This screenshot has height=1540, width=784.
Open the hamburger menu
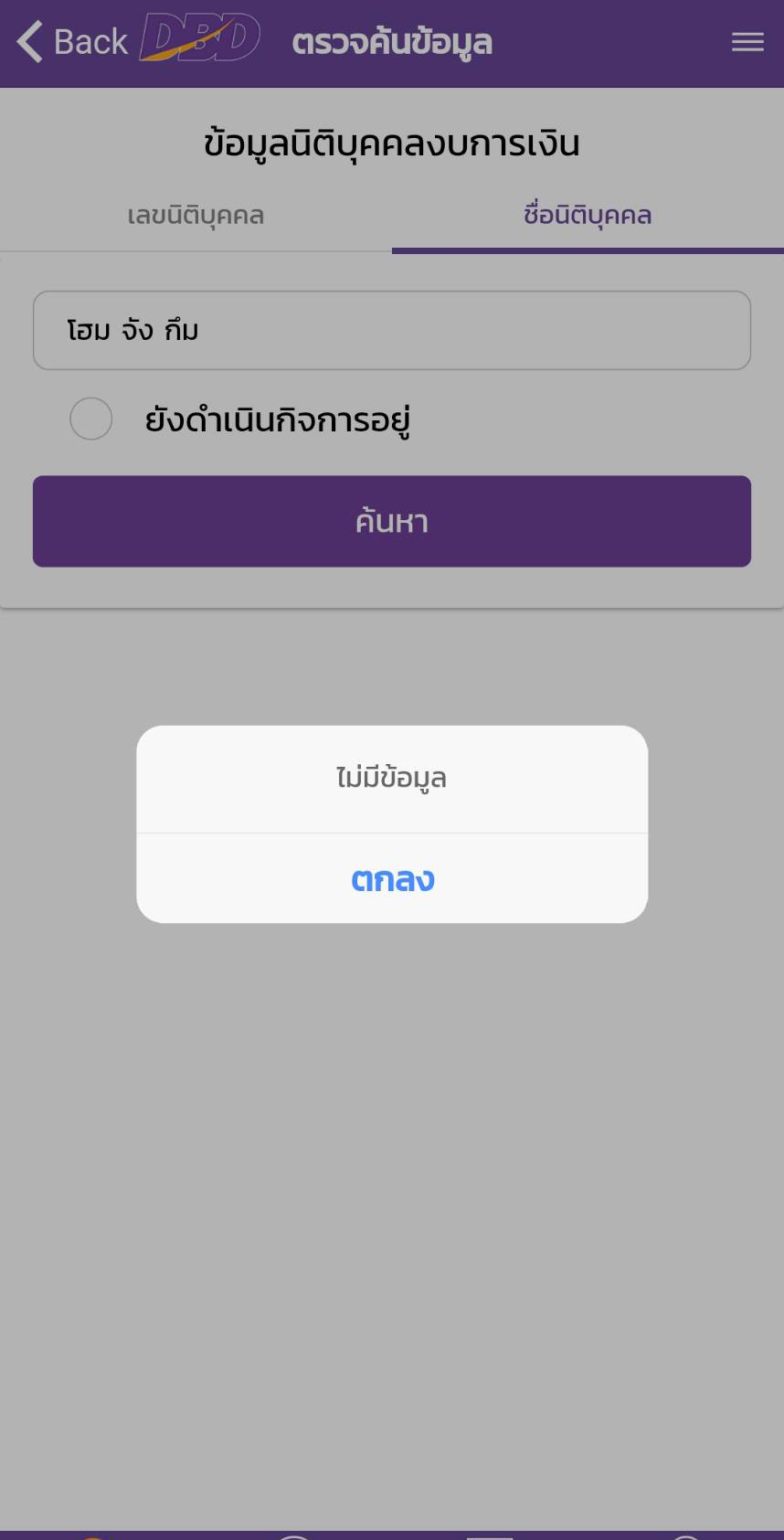tap(747, 42)
